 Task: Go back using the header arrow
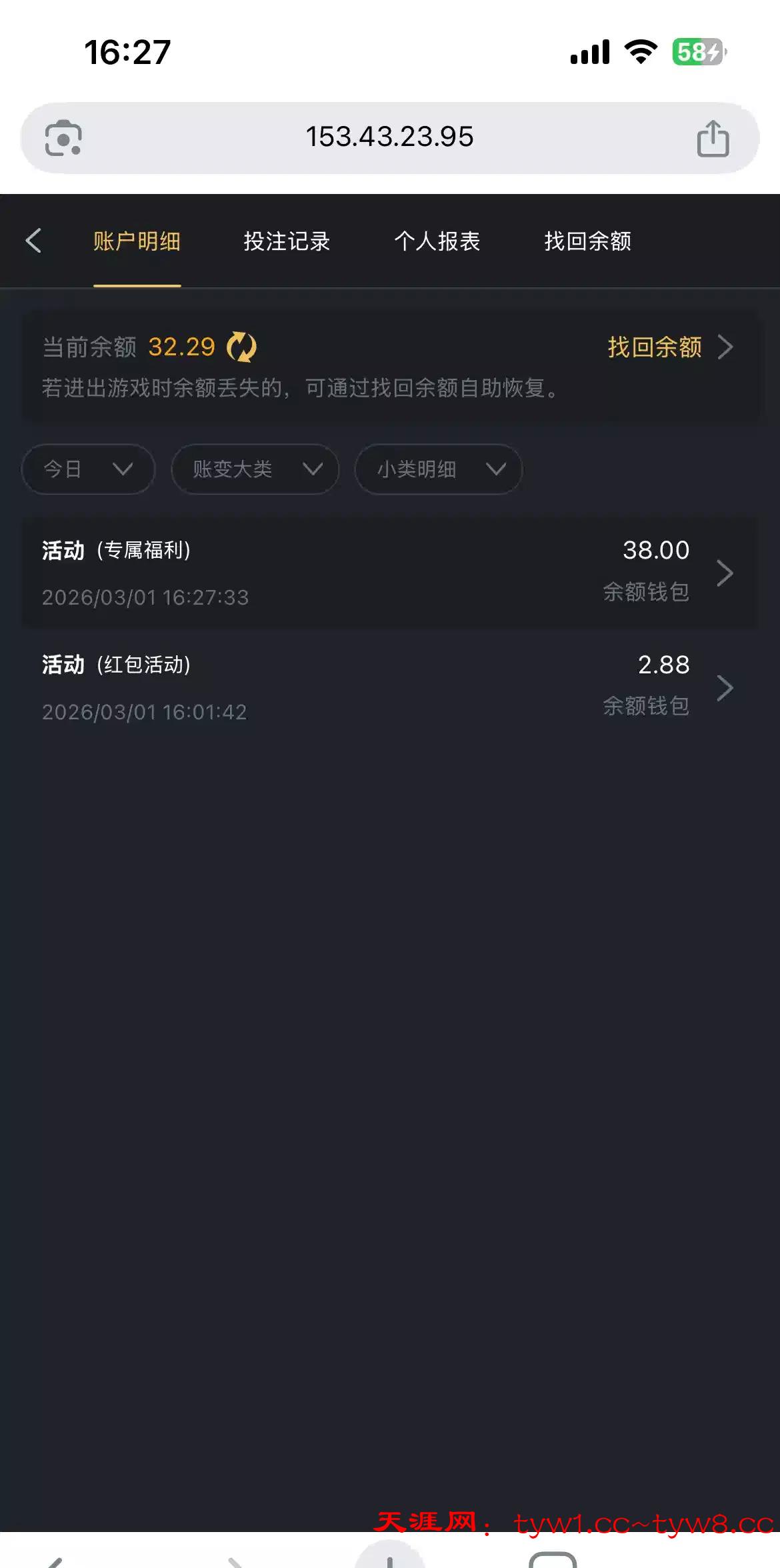[33, 241]
